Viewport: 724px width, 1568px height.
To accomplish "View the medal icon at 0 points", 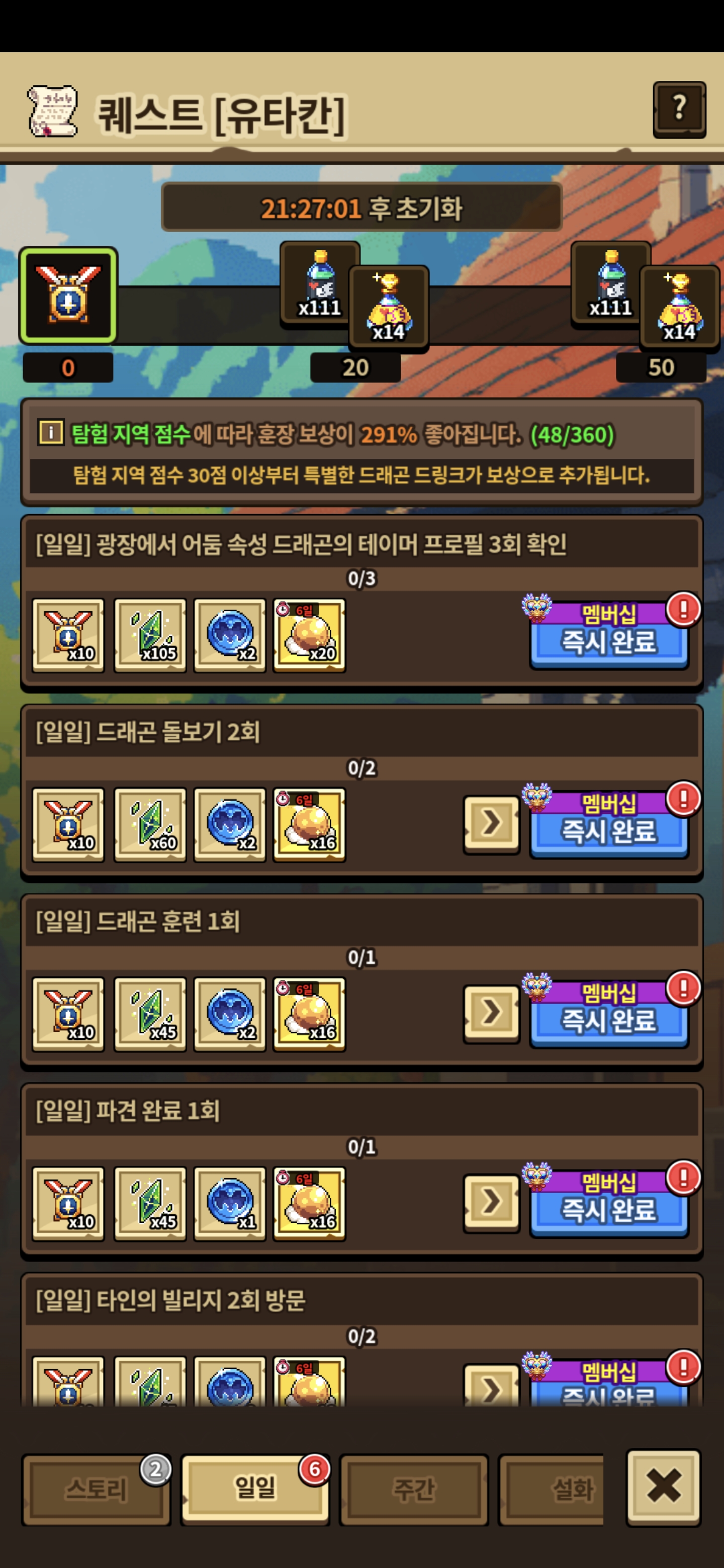I will pyautogui.click(x=68, y=295).
